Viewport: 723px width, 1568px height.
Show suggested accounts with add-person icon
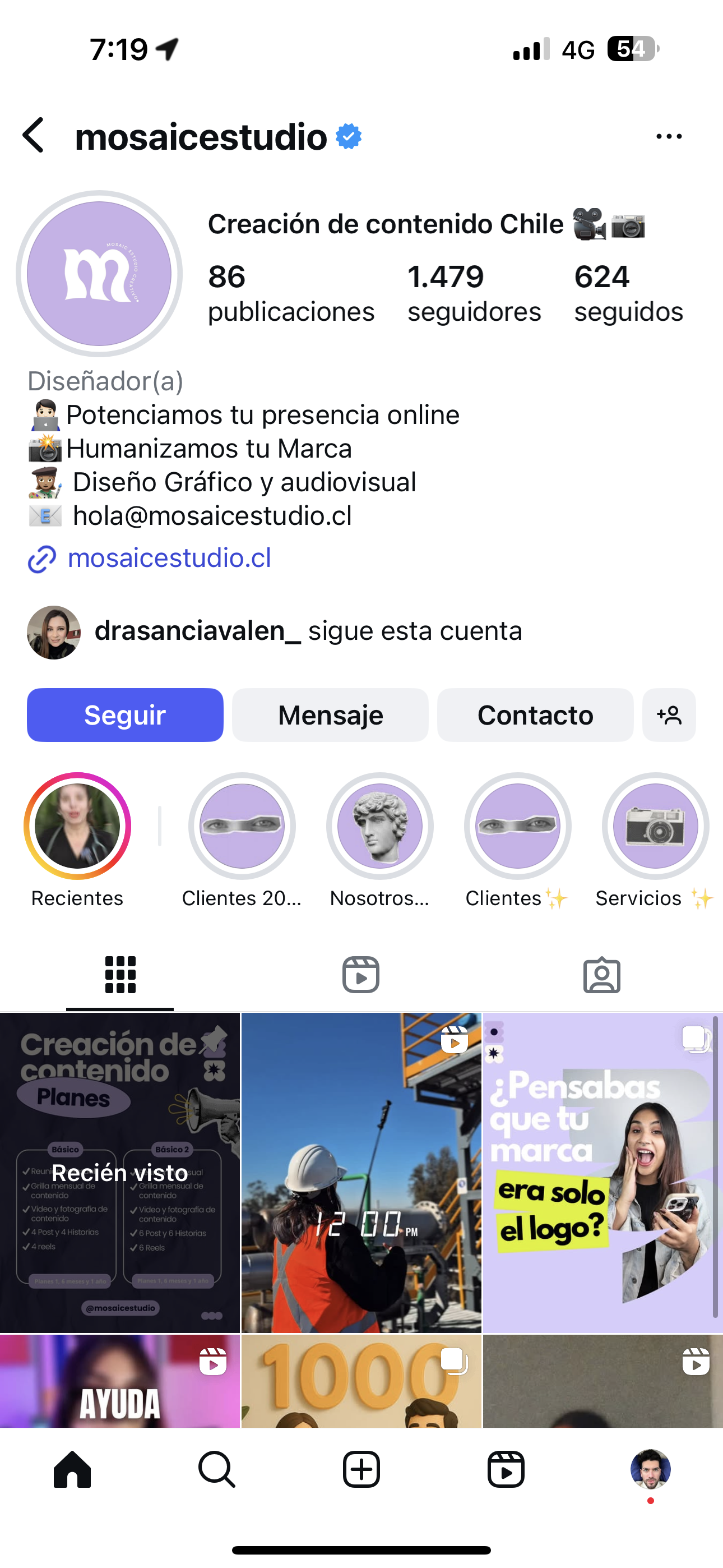pos(669,714)
